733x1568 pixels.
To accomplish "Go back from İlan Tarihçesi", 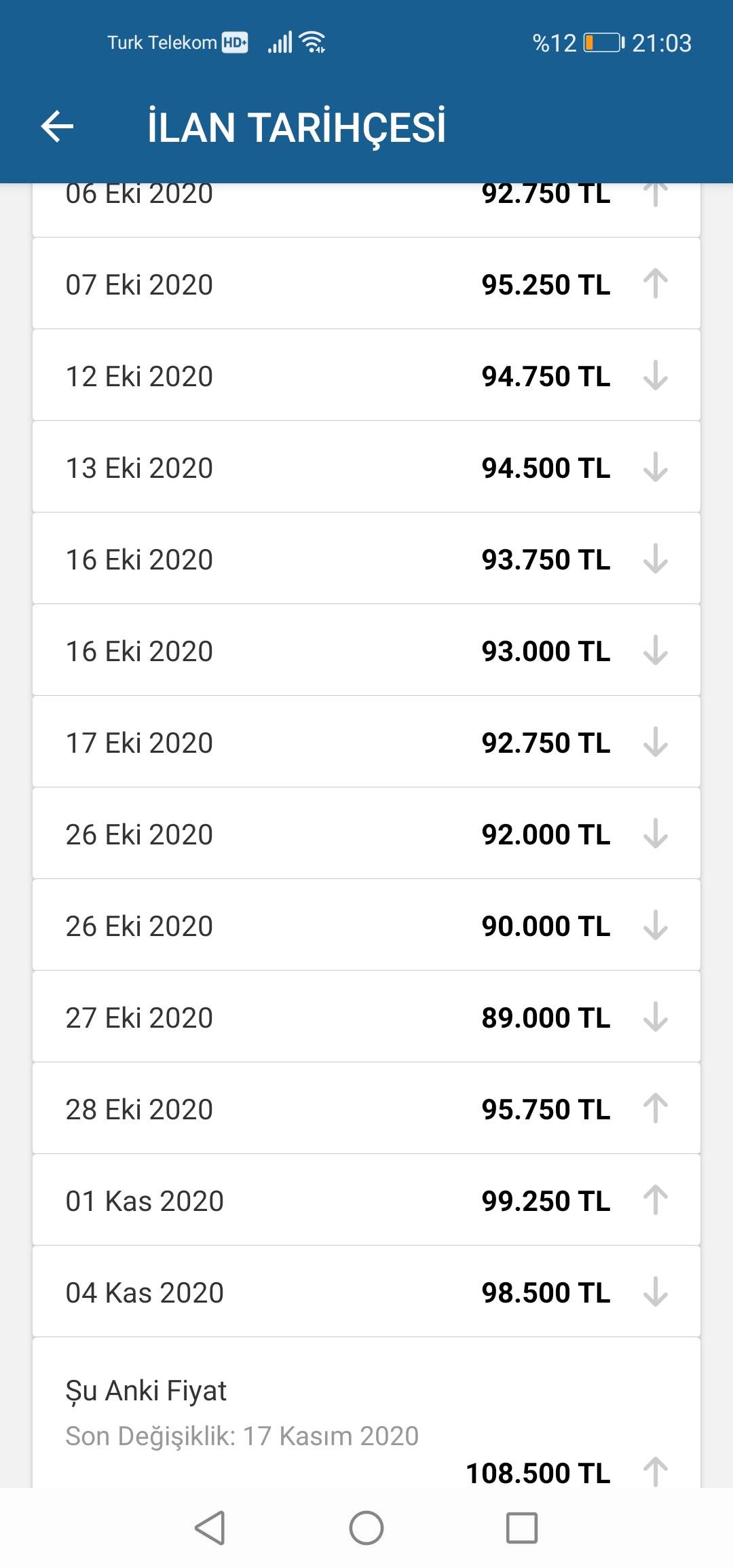I will point(57,127).
